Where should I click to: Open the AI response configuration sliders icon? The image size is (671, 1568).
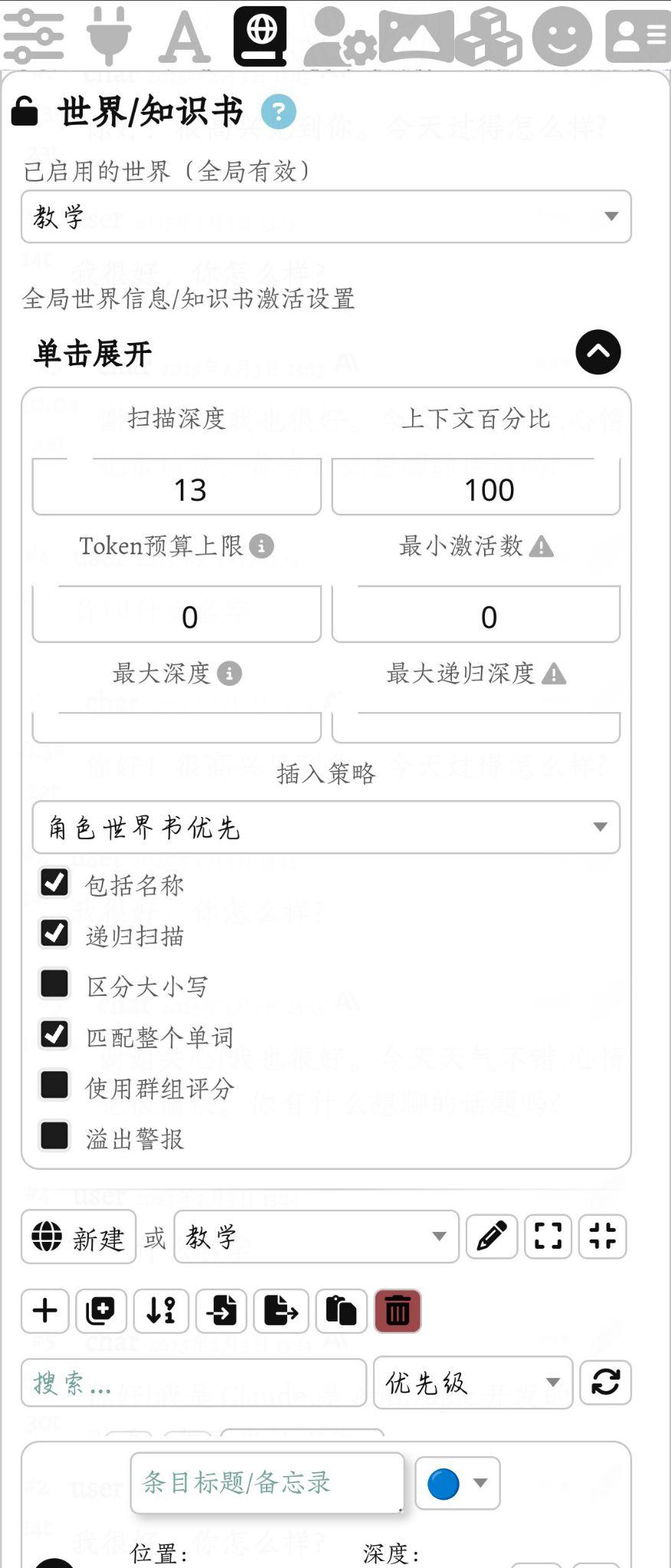34,35
